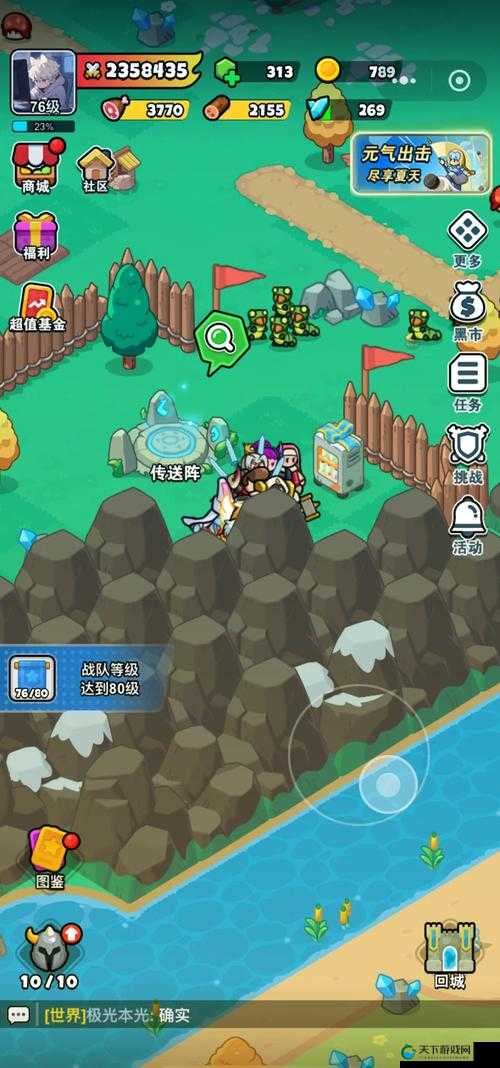View the 任务 quest list

(467, 382)
